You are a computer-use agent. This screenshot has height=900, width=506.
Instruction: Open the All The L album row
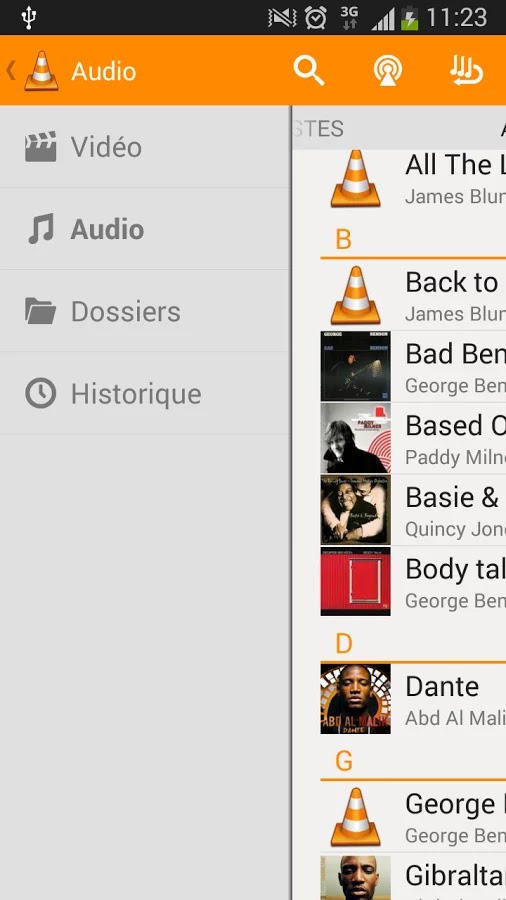tap(413, 179)
